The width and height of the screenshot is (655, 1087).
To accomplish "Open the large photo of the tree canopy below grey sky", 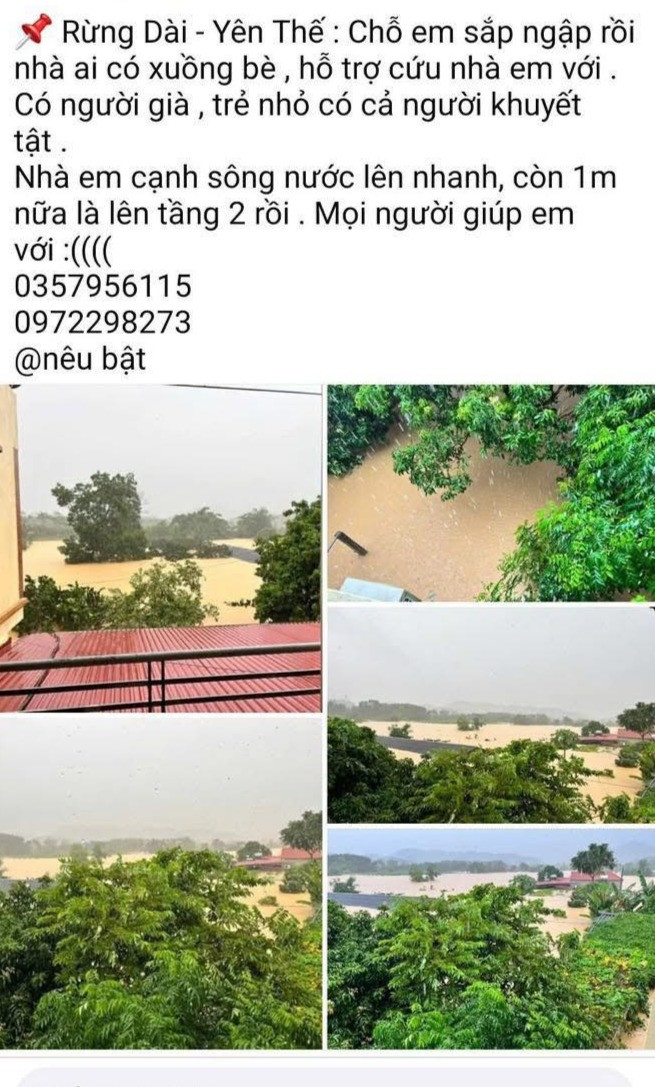I will click(x=161, y=883).
